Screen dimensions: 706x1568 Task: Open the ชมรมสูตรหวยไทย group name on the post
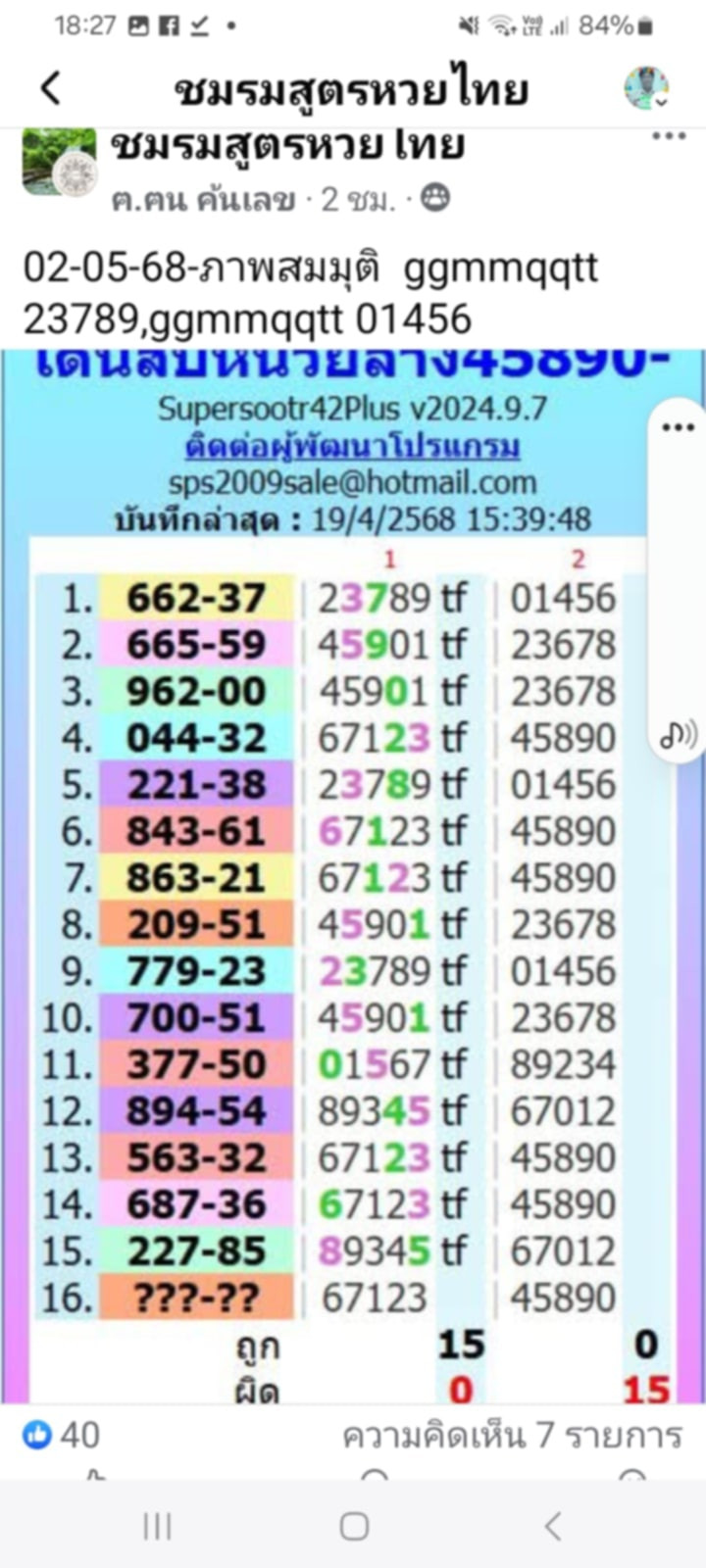(x=287, y=145)
